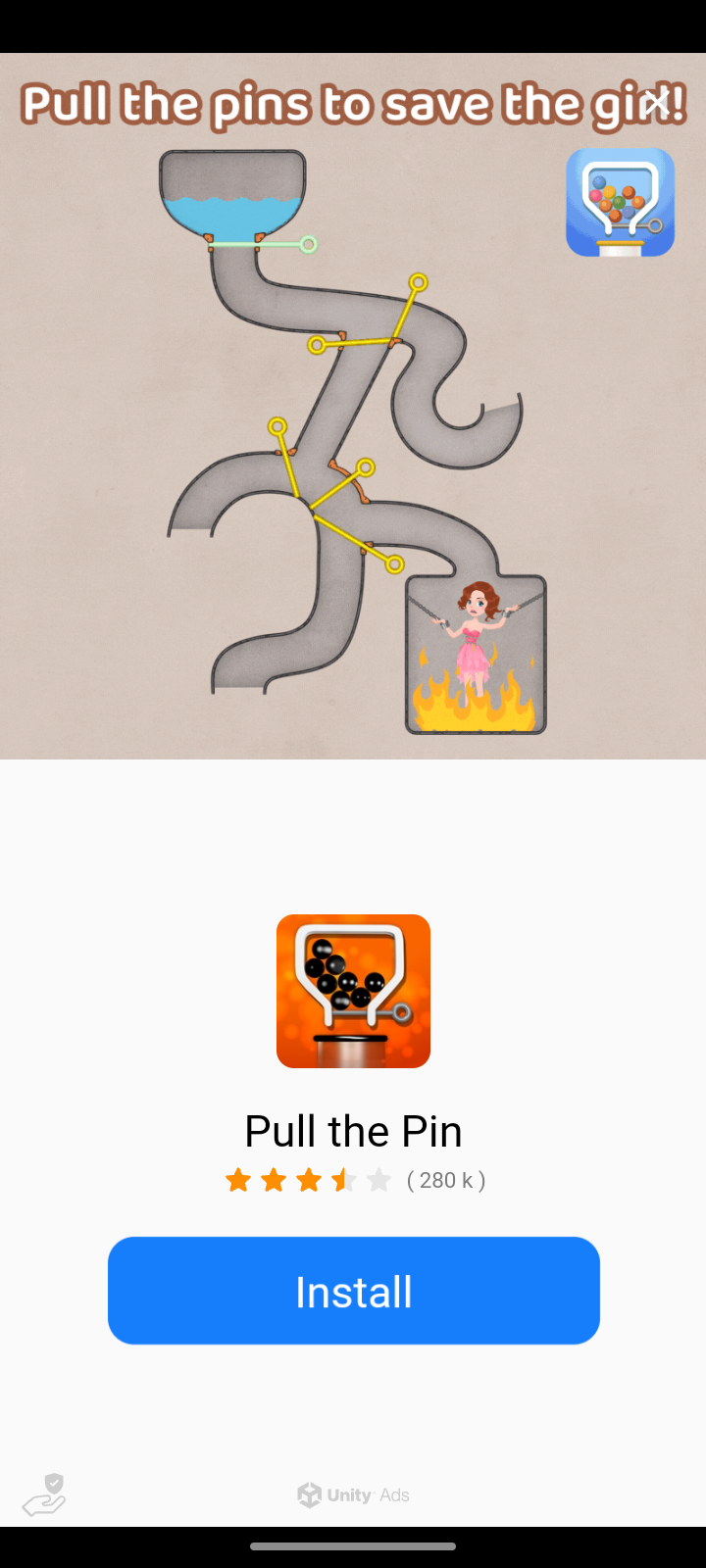
Task: Install the Pull the Pin game
Action: pyautogui.click(x=353, y=1290)
